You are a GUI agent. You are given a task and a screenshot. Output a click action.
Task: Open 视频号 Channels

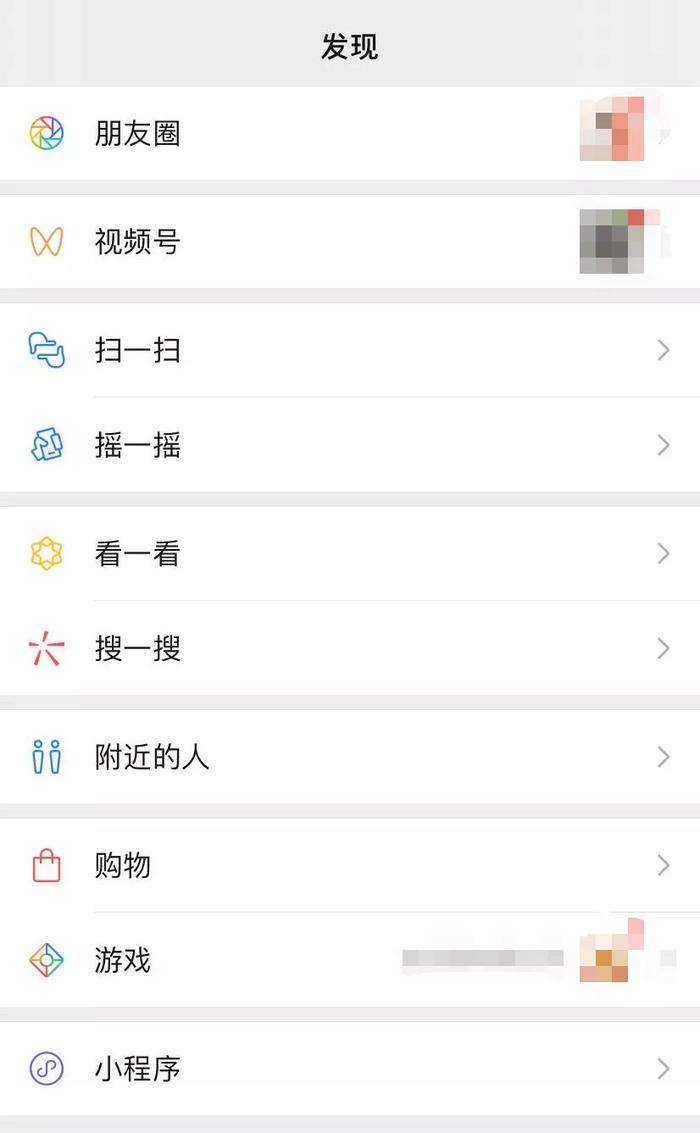[x=350, y=241]
